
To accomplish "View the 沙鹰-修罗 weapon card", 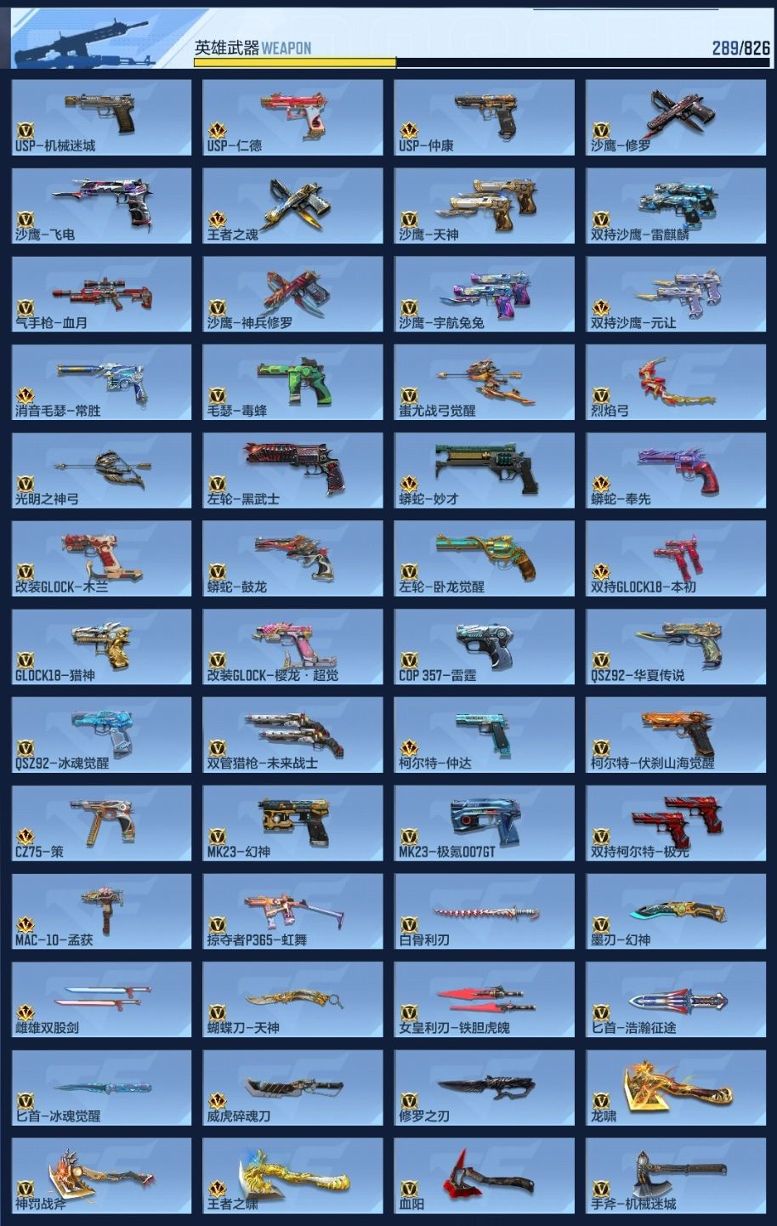I will 676,117.
